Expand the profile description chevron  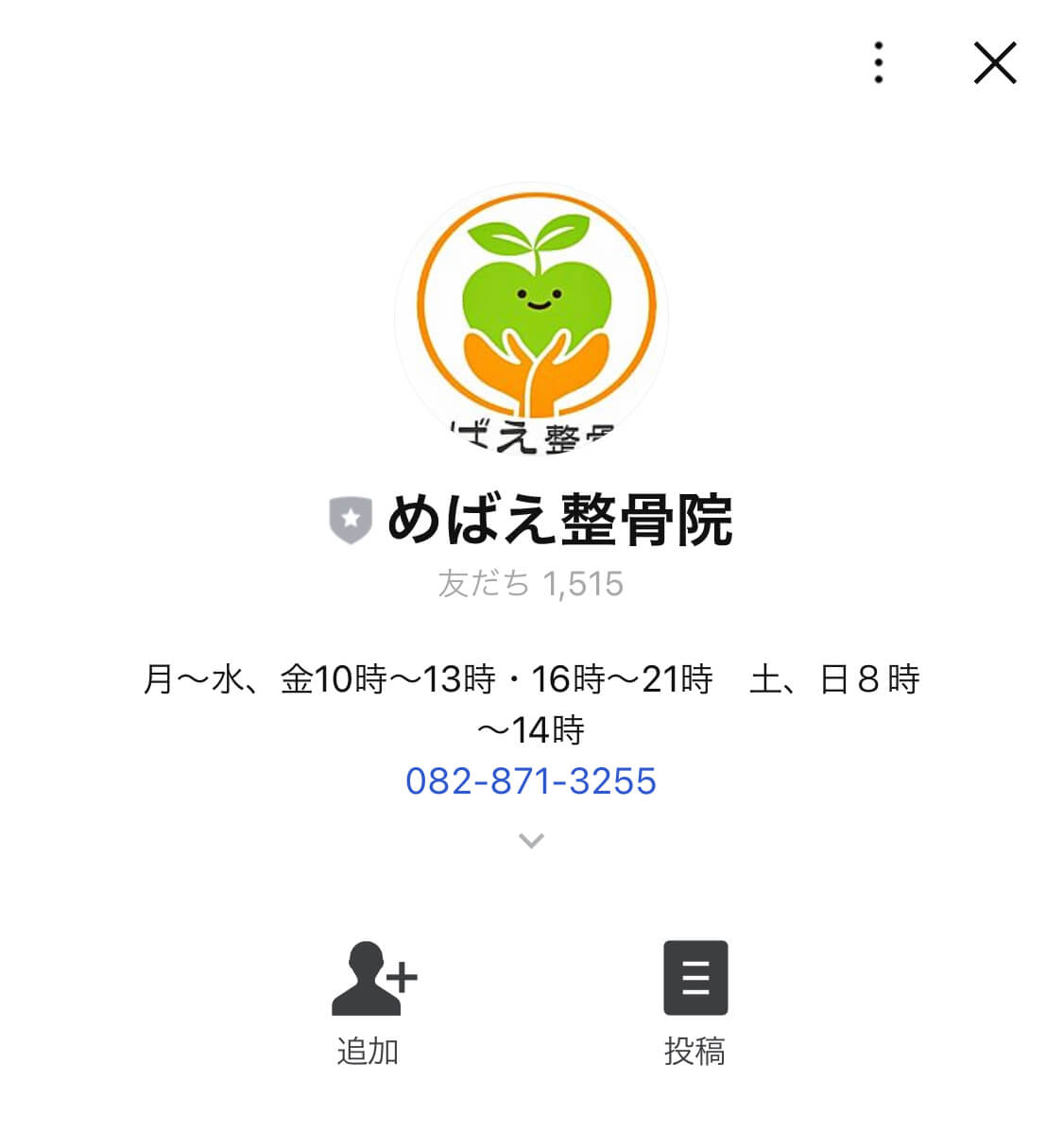[532, 840]
